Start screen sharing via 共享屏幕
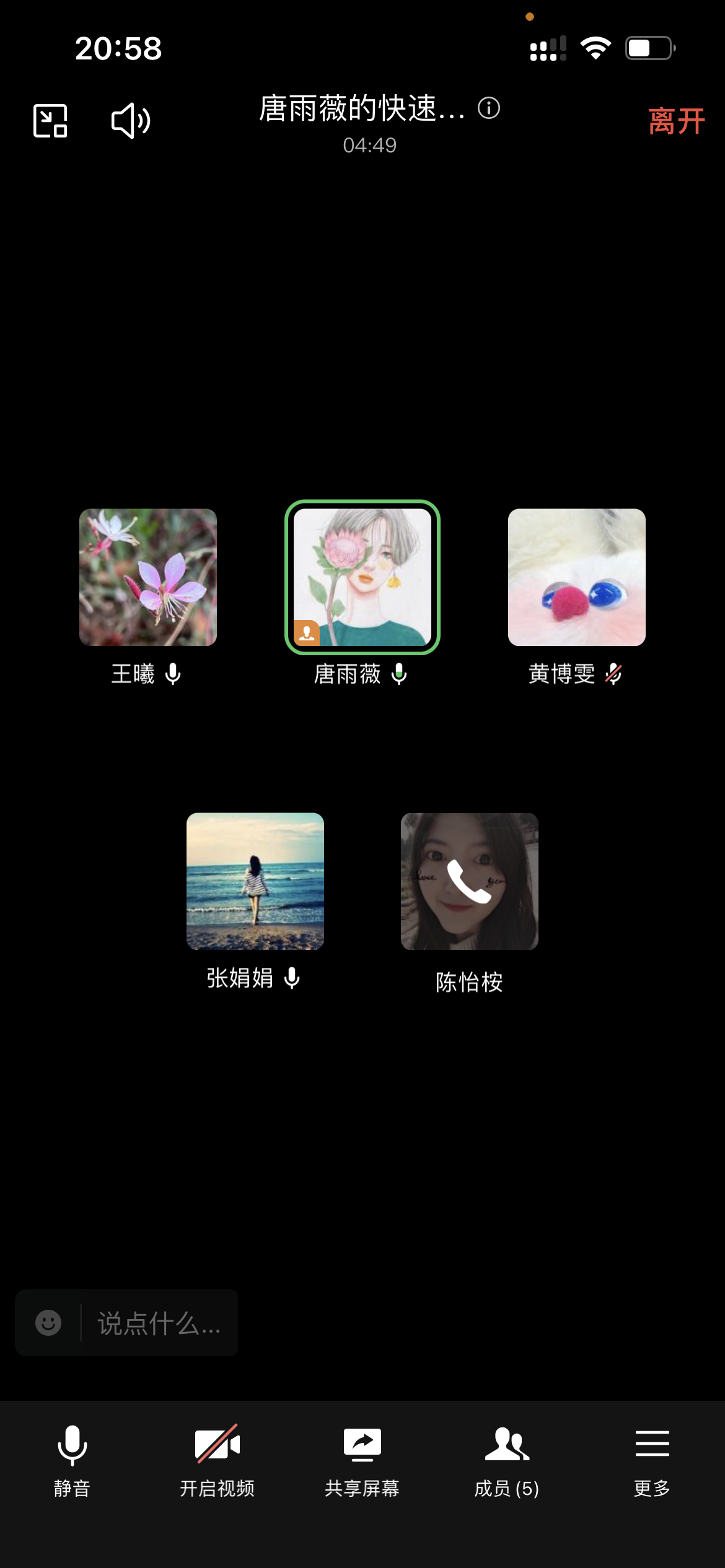The height and width of the screenshot is (1568, 725). click(x=362, y=1459)
